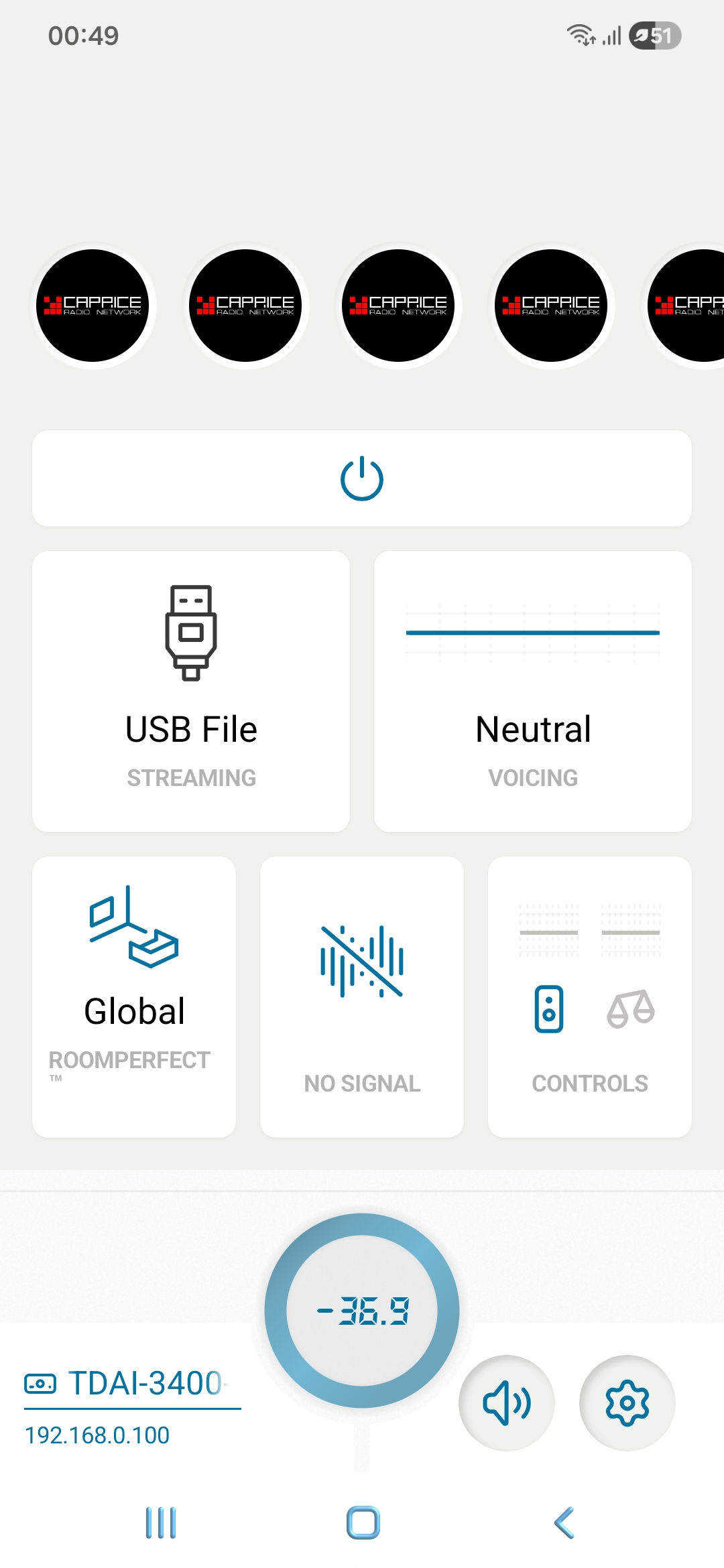This screenshot has width=724, height=1568.
Task: Open the Neutral voicing card
Action: (x=533, y=692)
